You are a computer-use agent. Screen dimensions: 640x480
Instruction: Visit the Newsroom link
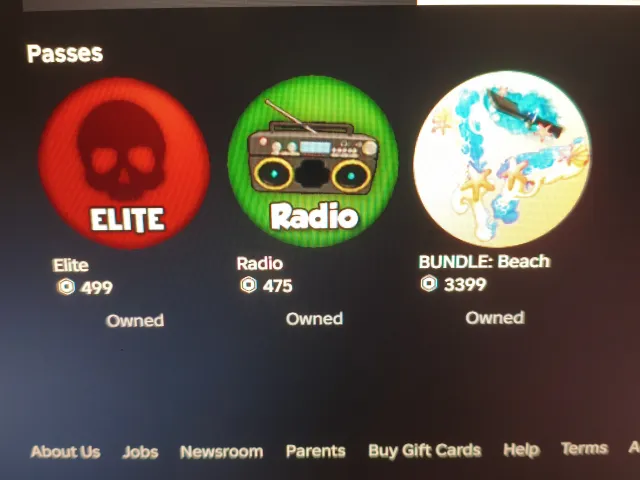(x=221, y=451)
